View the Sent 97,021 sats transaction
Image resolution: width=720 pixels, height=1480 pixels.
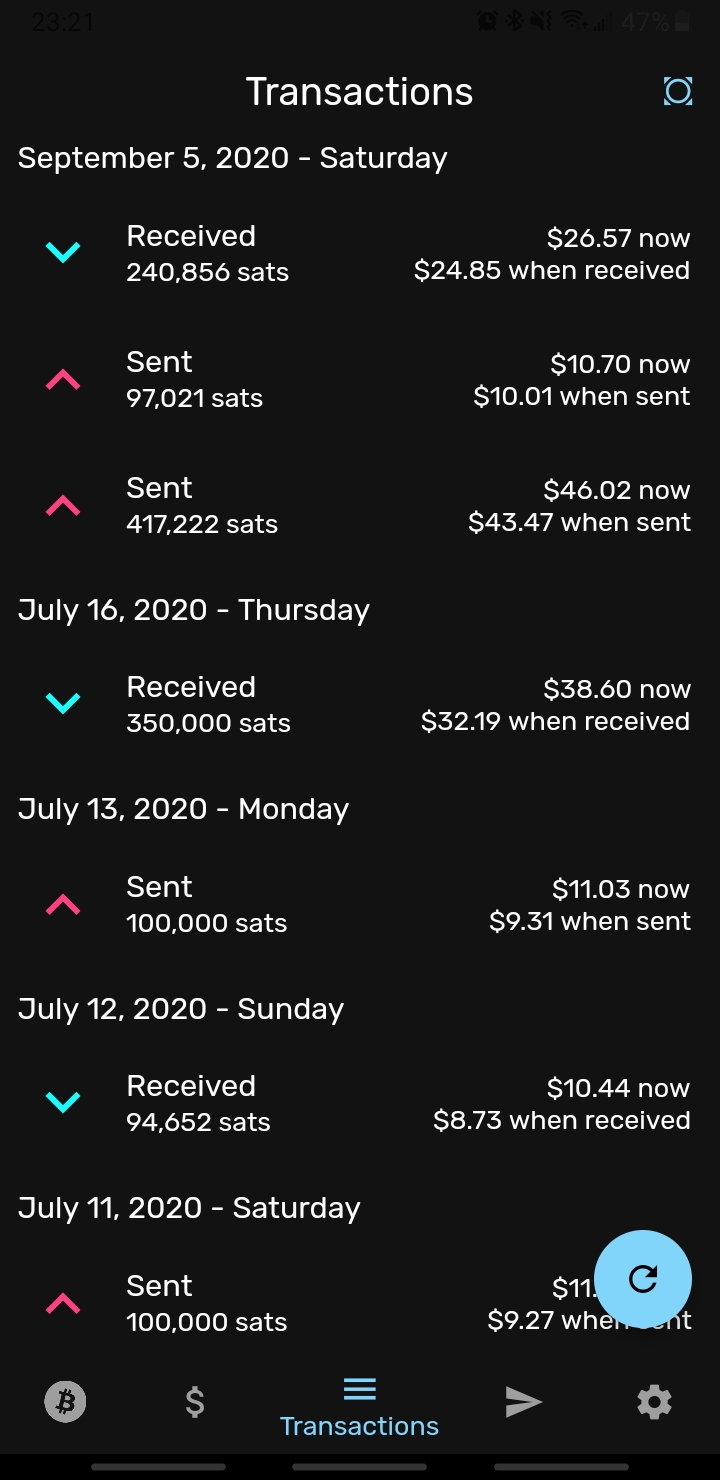coord(360,380)
